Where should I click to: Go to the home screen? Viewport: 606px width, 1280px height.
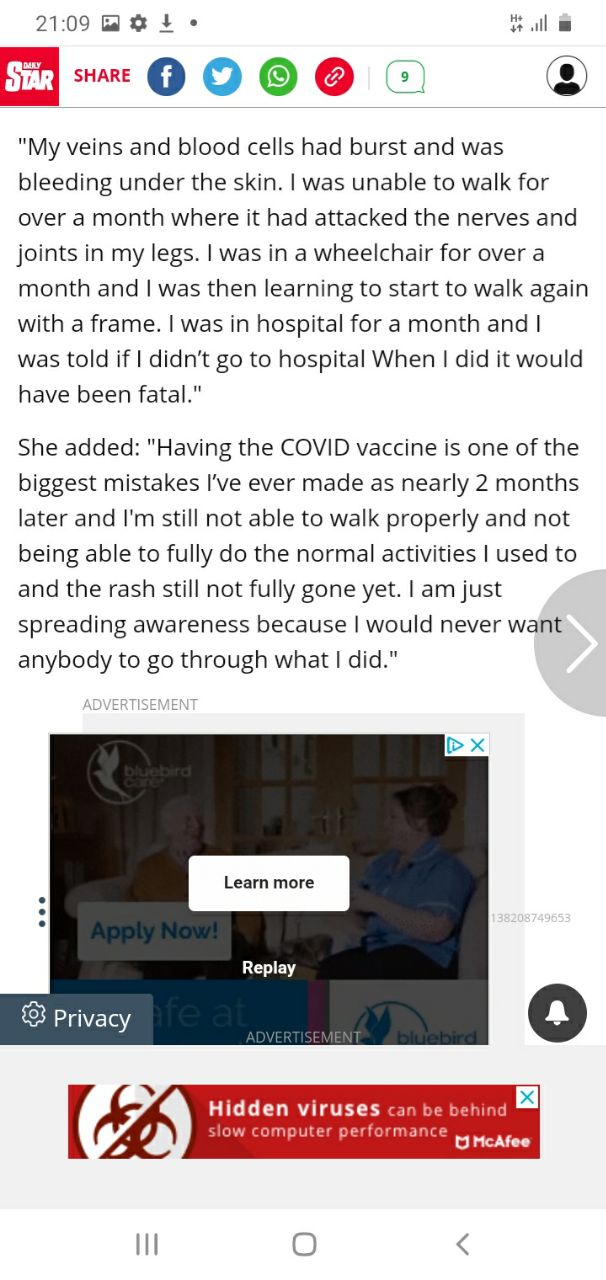[x=304, y=1243]
